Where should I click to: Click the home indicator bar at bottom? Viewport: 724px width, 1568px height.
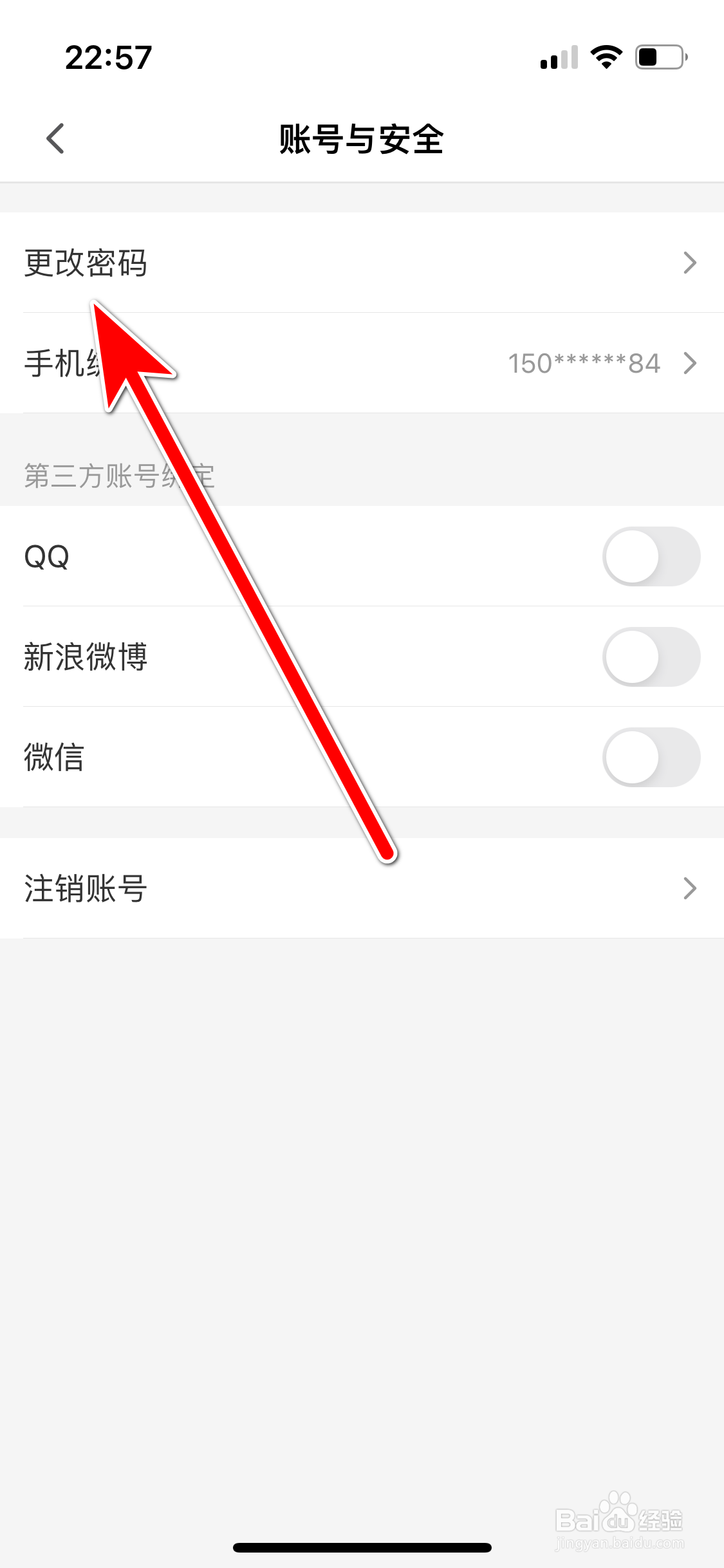click(x=362, y=1547)
